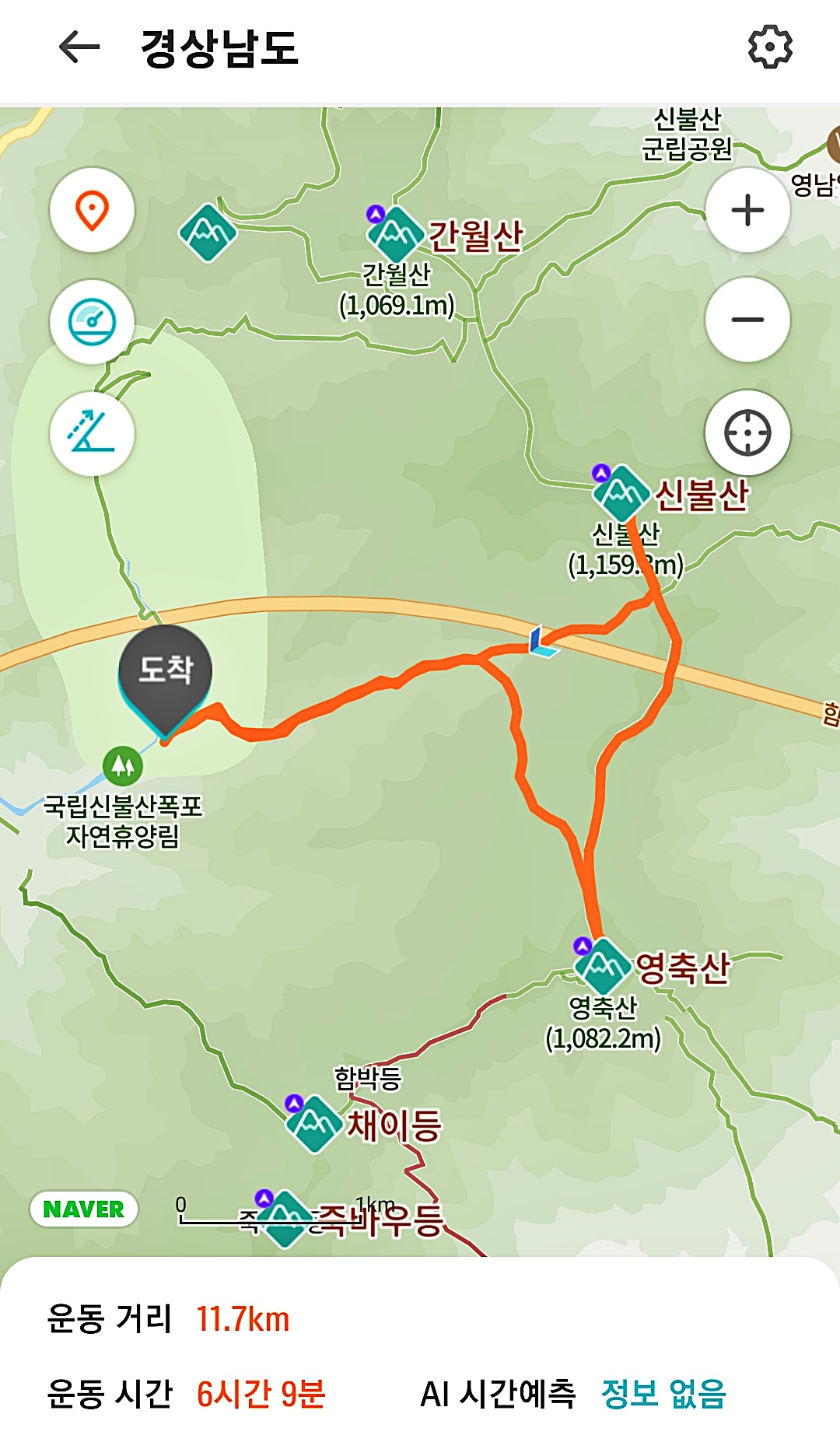Select the 간월산 mountain marker
The width and height of the screenshot is (840, 1435).
pyautogui.click(x=395, y=234)
